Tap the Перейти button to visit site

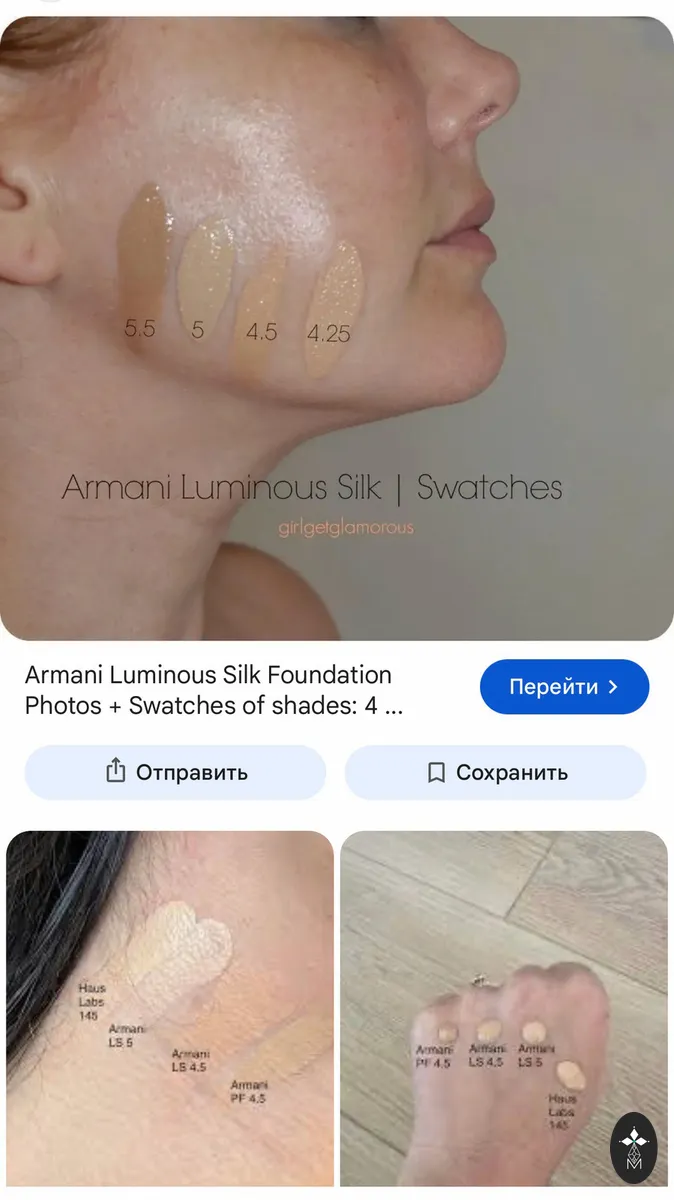[564, 687]
